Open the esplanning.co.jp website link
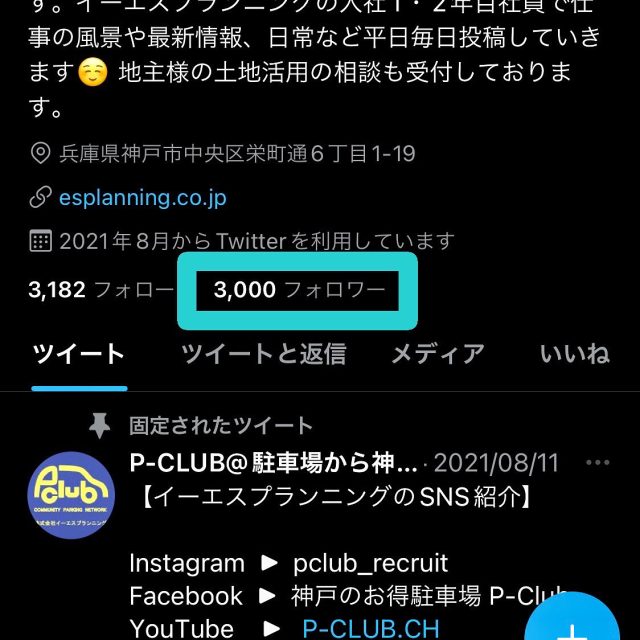Screen dimensions: 640x640 click(x=142, y=197)
